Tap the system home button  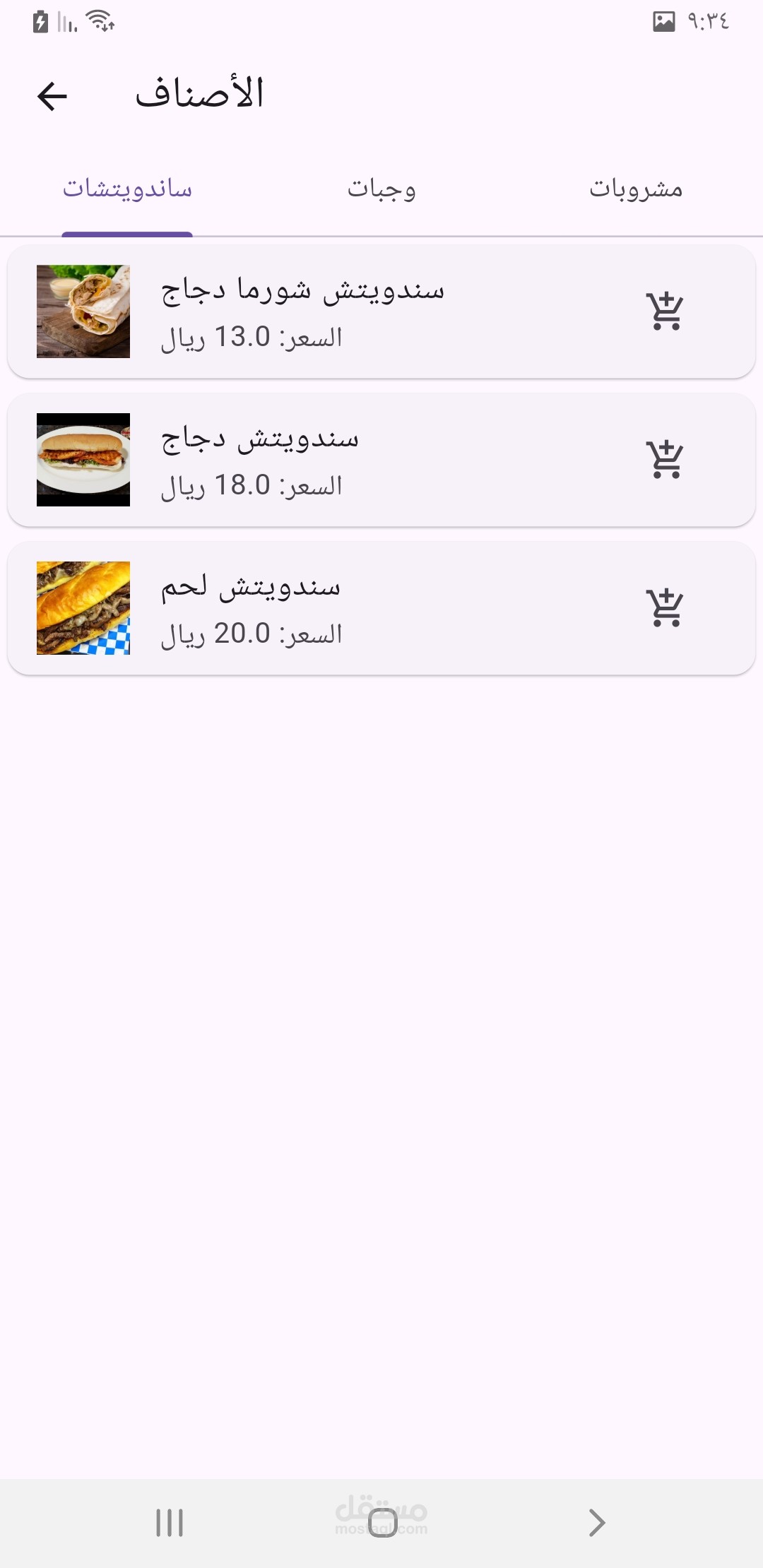pos(382,1522)
